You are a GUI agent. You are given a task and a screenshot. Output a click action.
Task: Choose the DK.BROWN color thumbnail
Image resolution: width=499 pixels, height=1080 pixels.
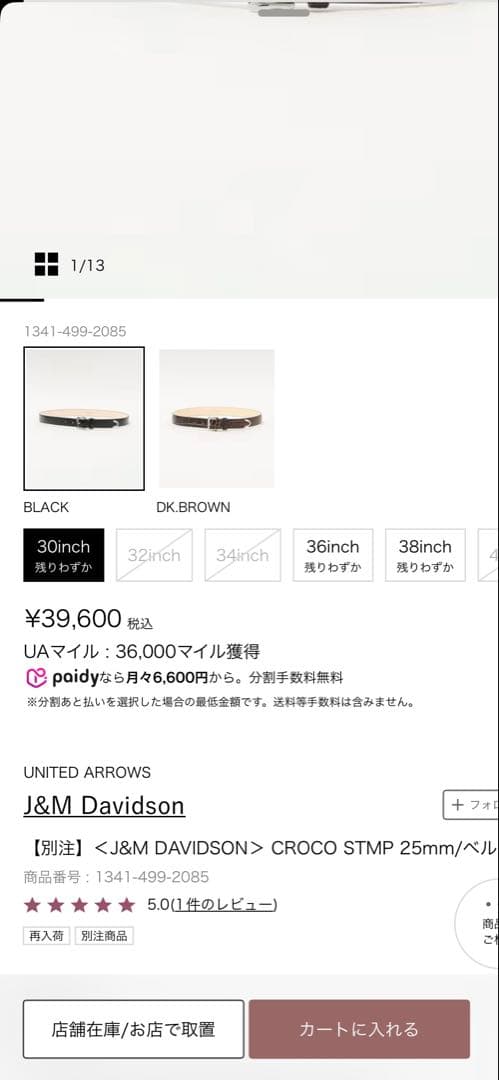point(216,419)
